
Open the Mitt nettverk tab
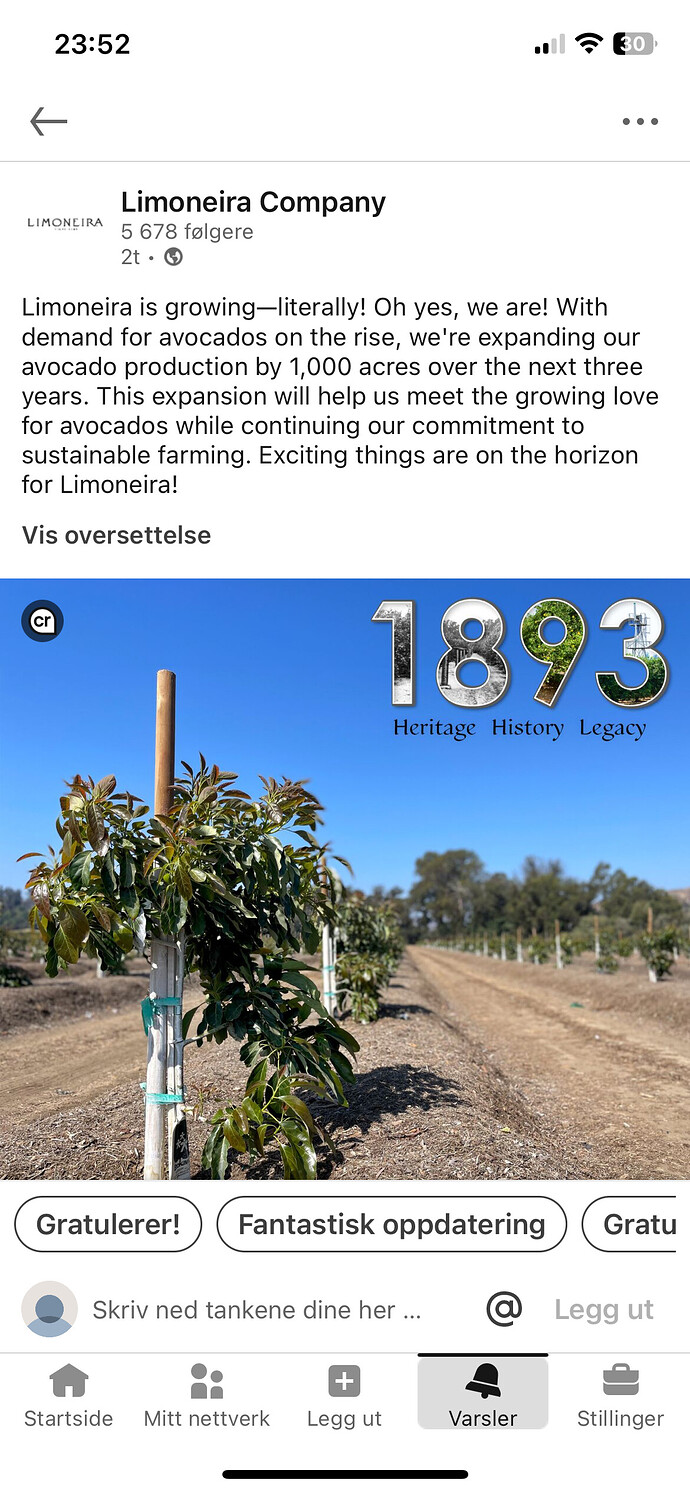pyautogui.click(x=207, y=1396)
